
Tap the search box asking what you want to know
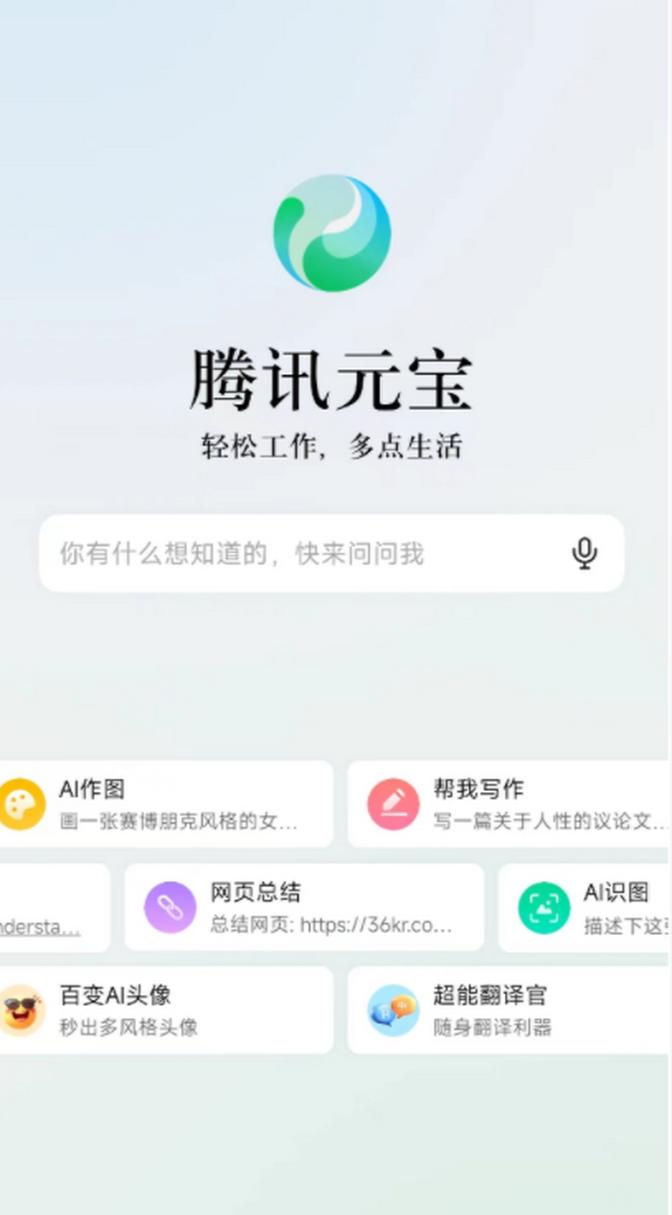(300, 553)
